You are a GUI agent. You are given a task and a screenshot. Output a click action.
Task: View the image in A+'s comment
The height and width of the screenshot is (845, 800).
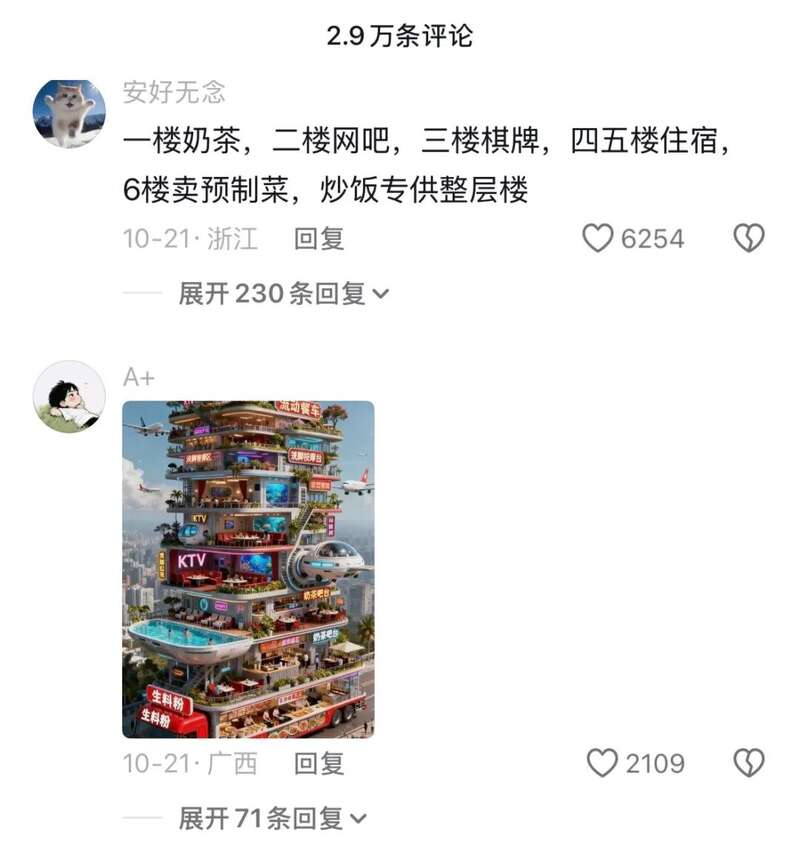[248, 569]
